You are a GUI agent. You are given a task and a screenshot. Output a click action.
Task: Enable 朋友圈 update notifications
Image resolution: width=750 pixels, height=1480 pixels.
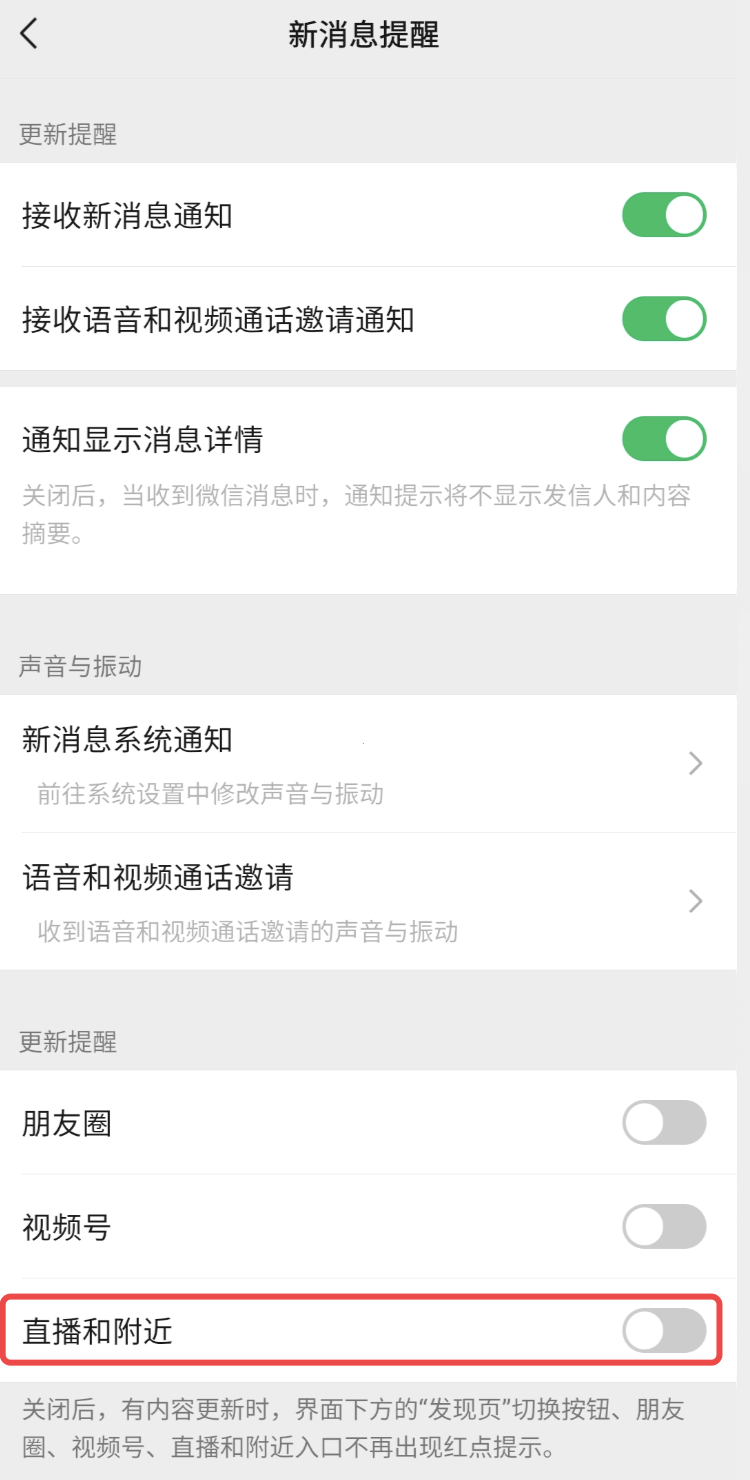pos(664,1124)
